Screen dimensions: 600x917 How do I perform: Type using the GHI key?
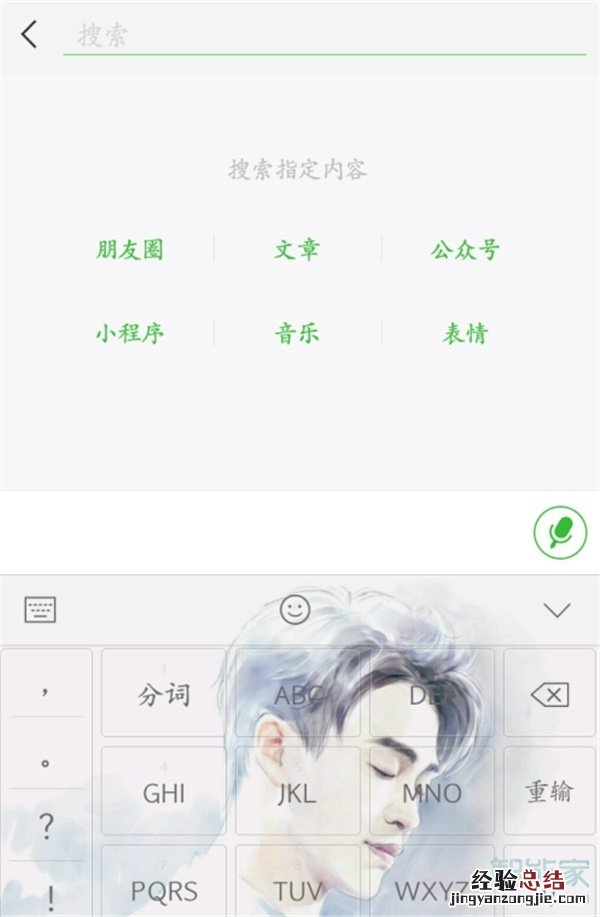164,792
